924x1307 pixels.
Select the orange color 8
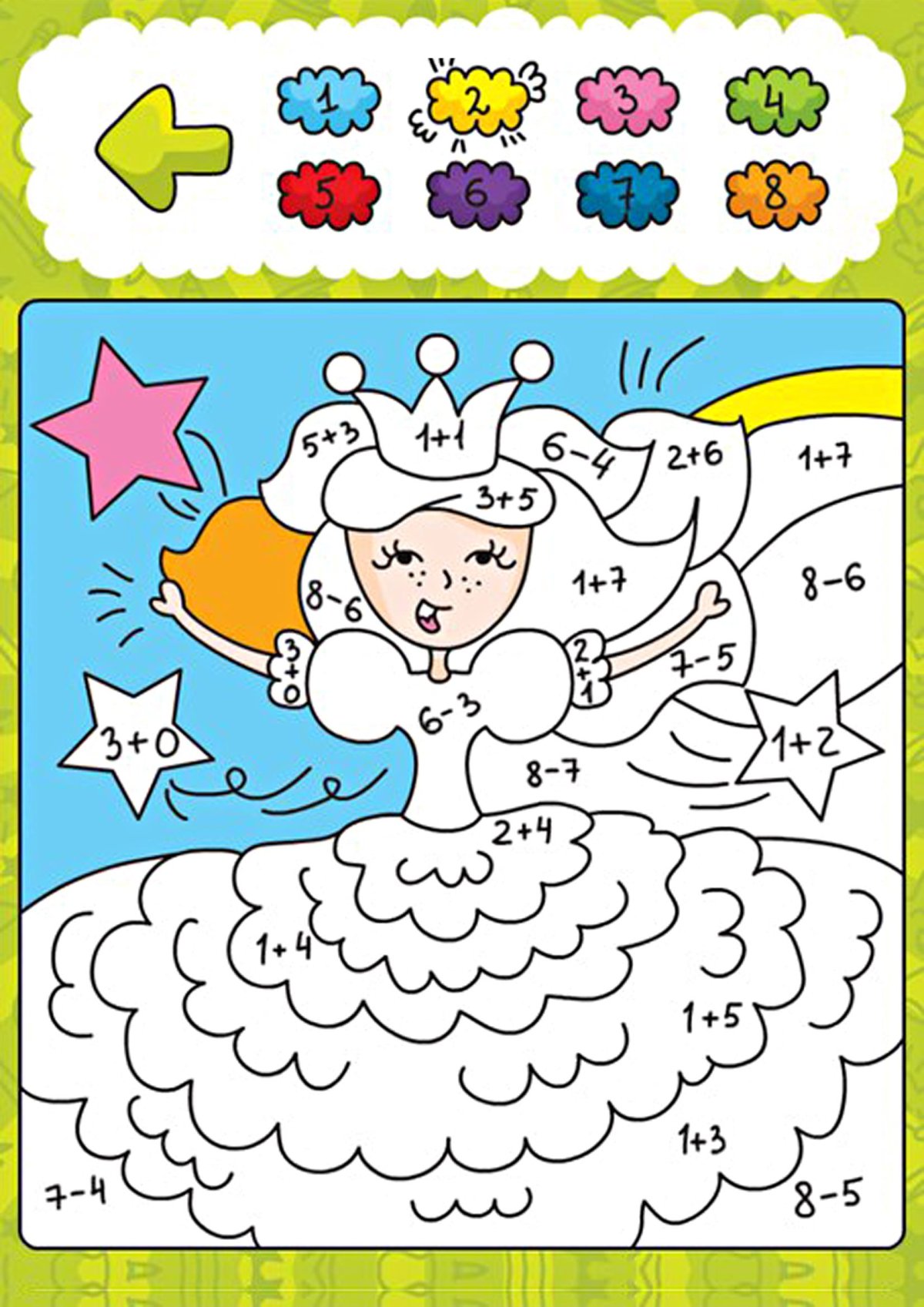pos(775,194)
